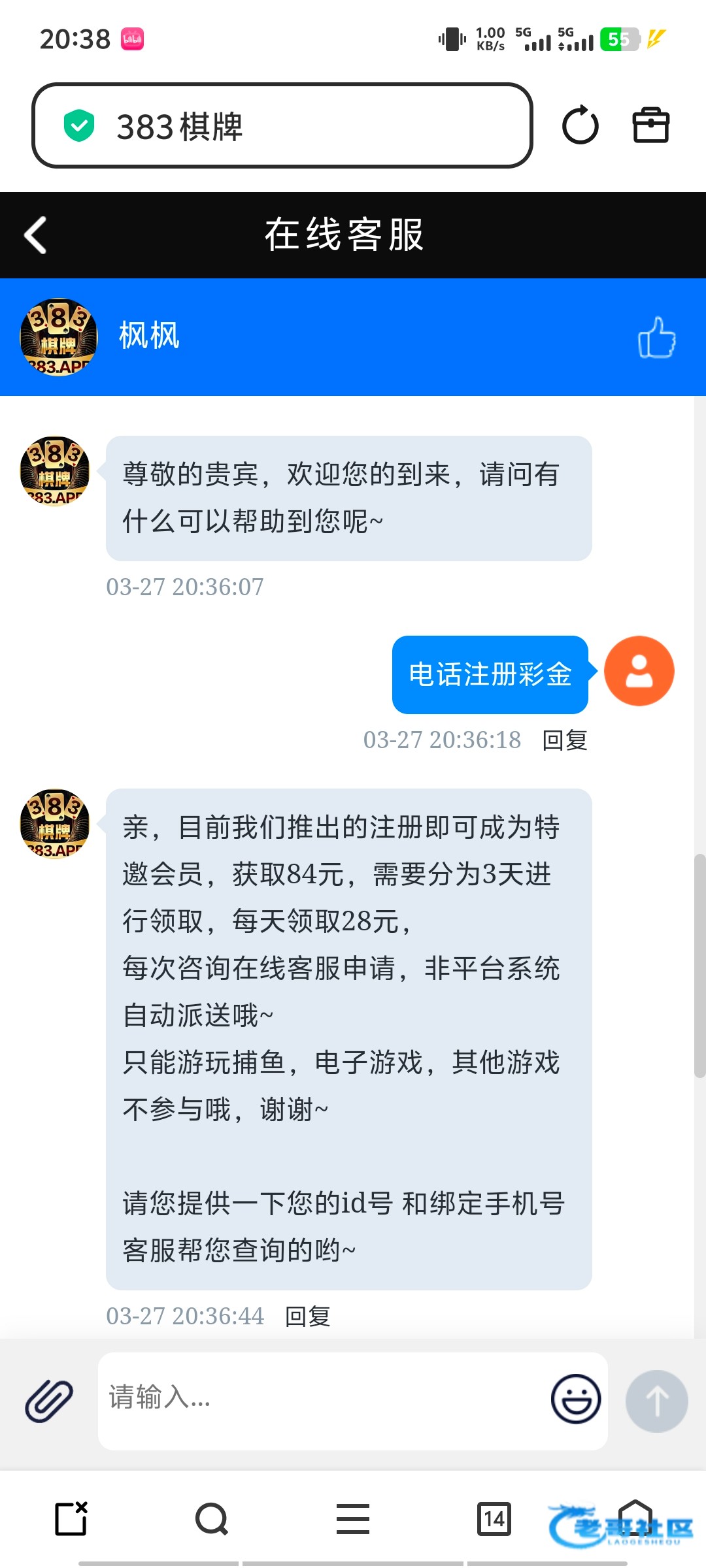View the 14 open tabs
Image resolution: width=706 pixels, height=1568 pixels.
494,1518
